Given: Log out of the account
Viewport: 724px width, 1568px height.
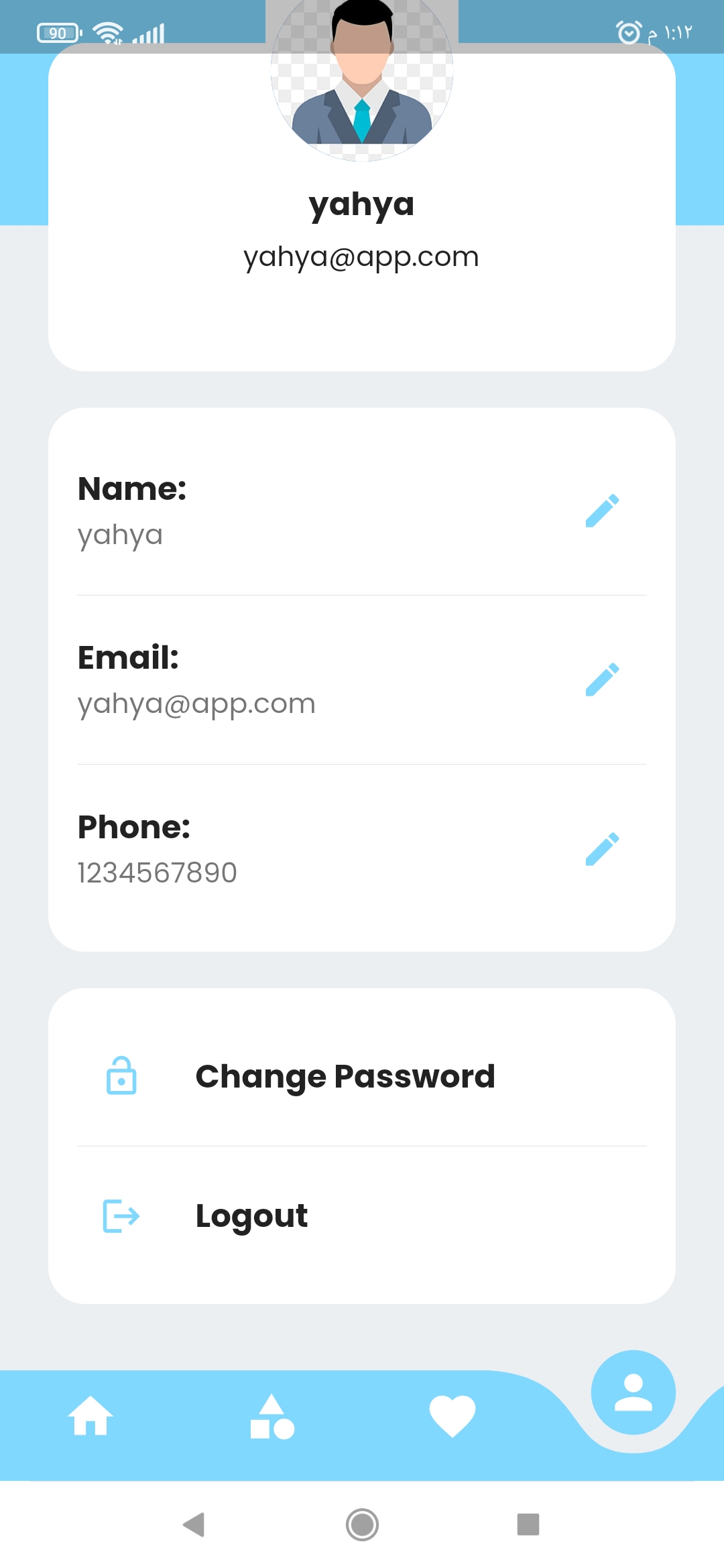Looking at the screenshot, I should (x=251, y=1216).
